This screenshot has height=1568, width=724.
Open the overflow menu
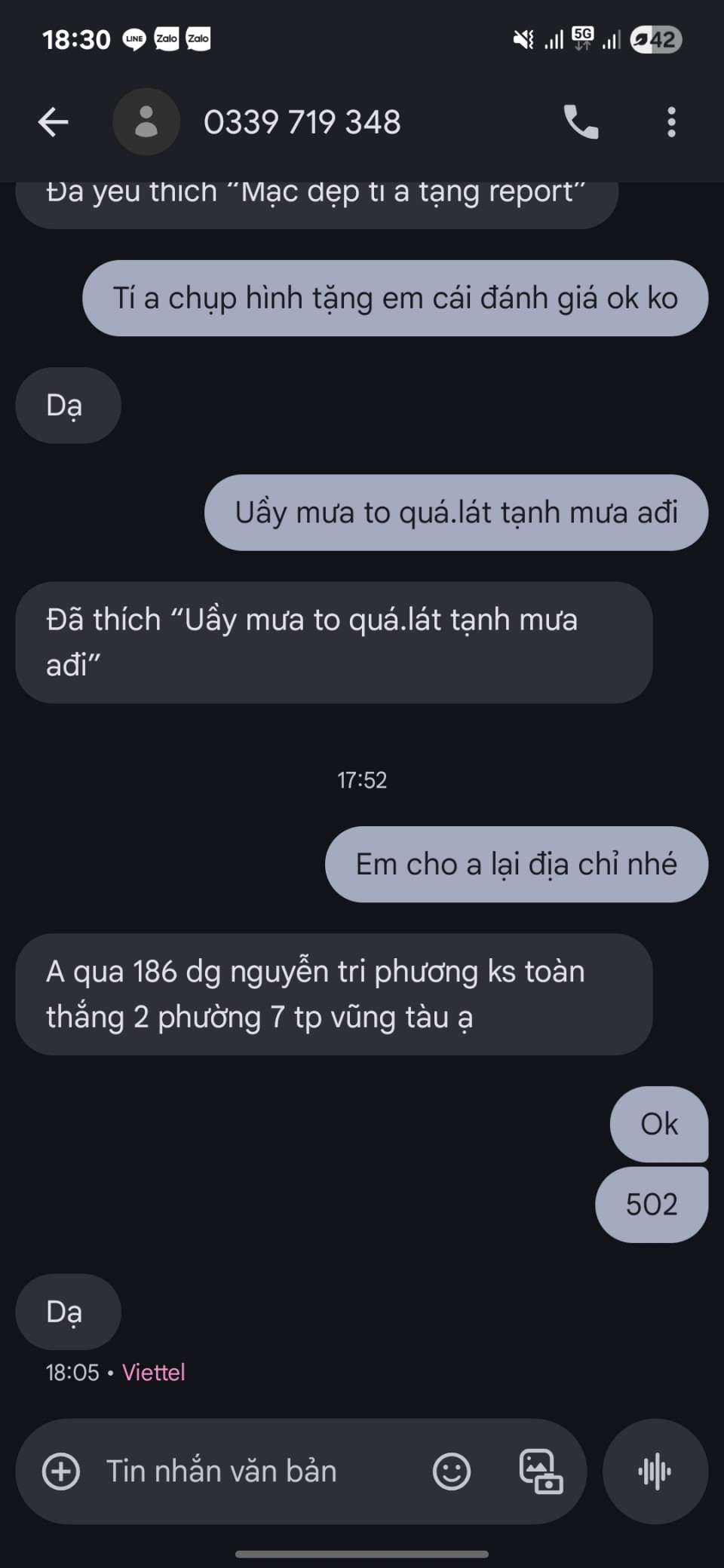[671, 122]
